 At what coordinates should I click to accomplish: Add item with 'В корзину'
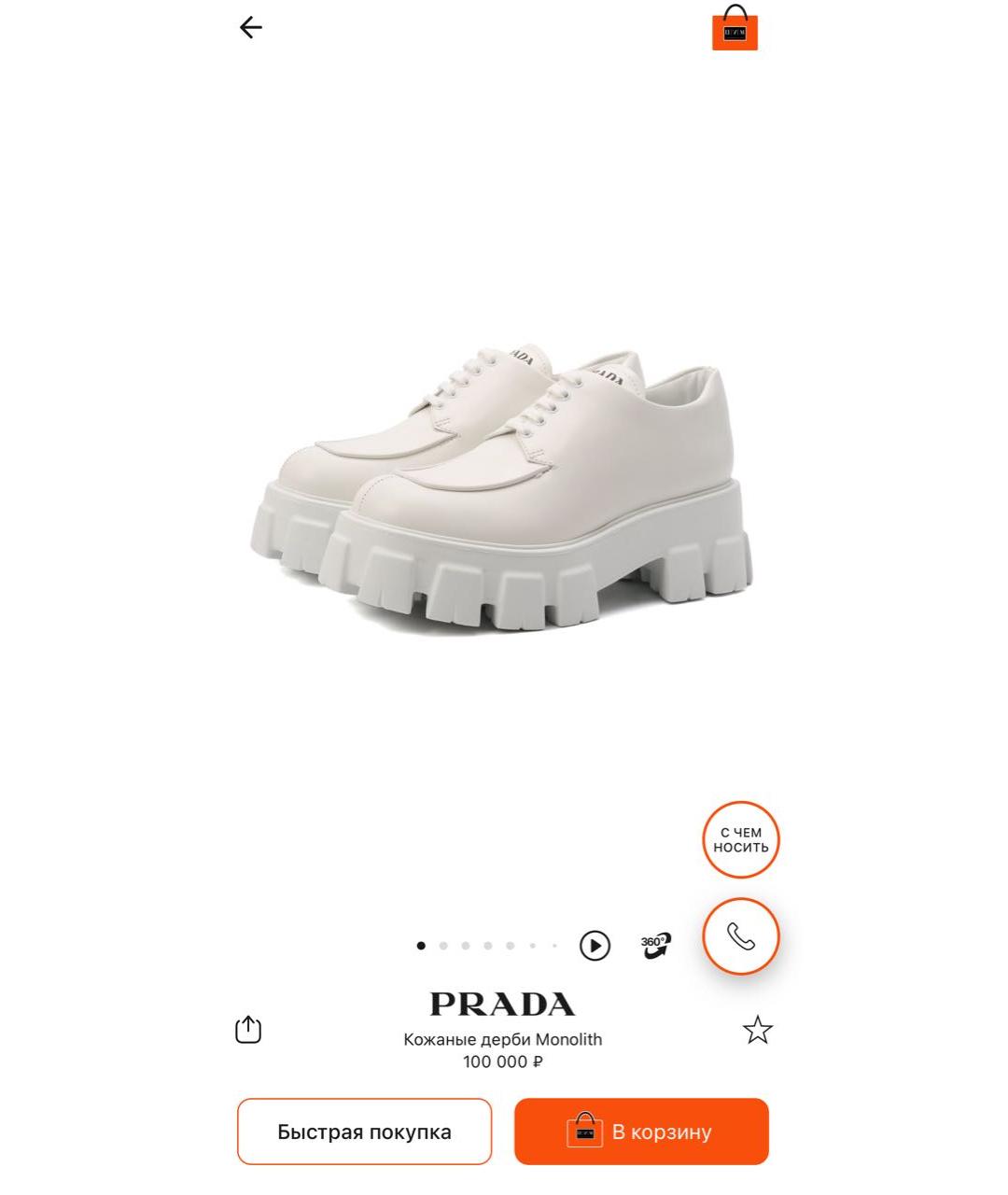click(641, 1132)
